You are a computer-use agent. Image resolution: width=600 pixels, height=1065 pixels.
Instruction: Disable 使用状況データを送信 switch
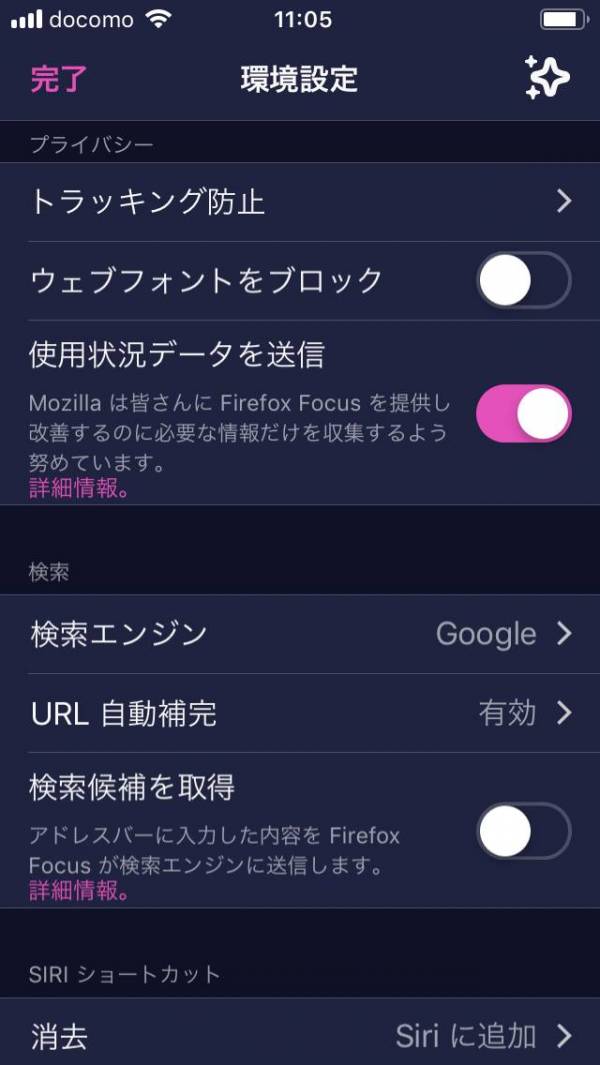523,413
